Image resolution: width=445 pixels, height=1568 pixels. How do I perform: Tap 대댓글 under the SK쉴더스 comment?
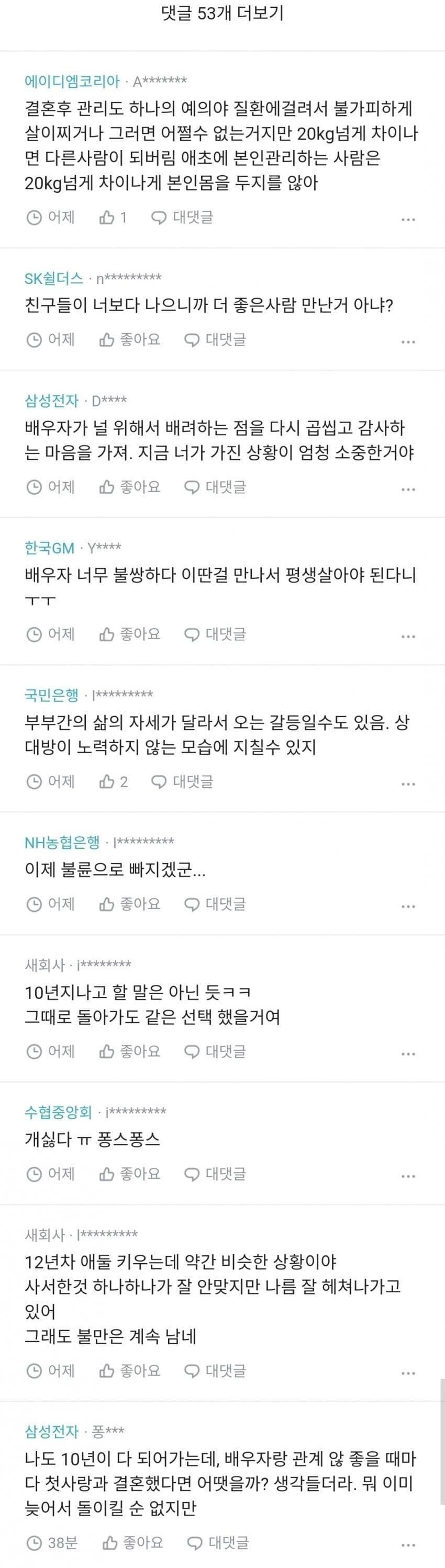pos(215,339)
